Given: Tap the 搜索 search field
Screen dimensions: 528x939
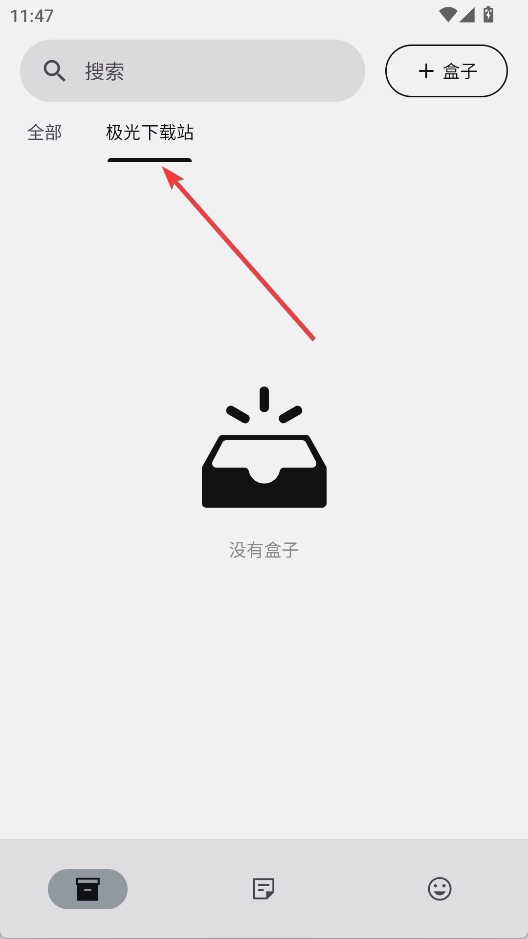Looking at the screenshot, I should [192, 71].
